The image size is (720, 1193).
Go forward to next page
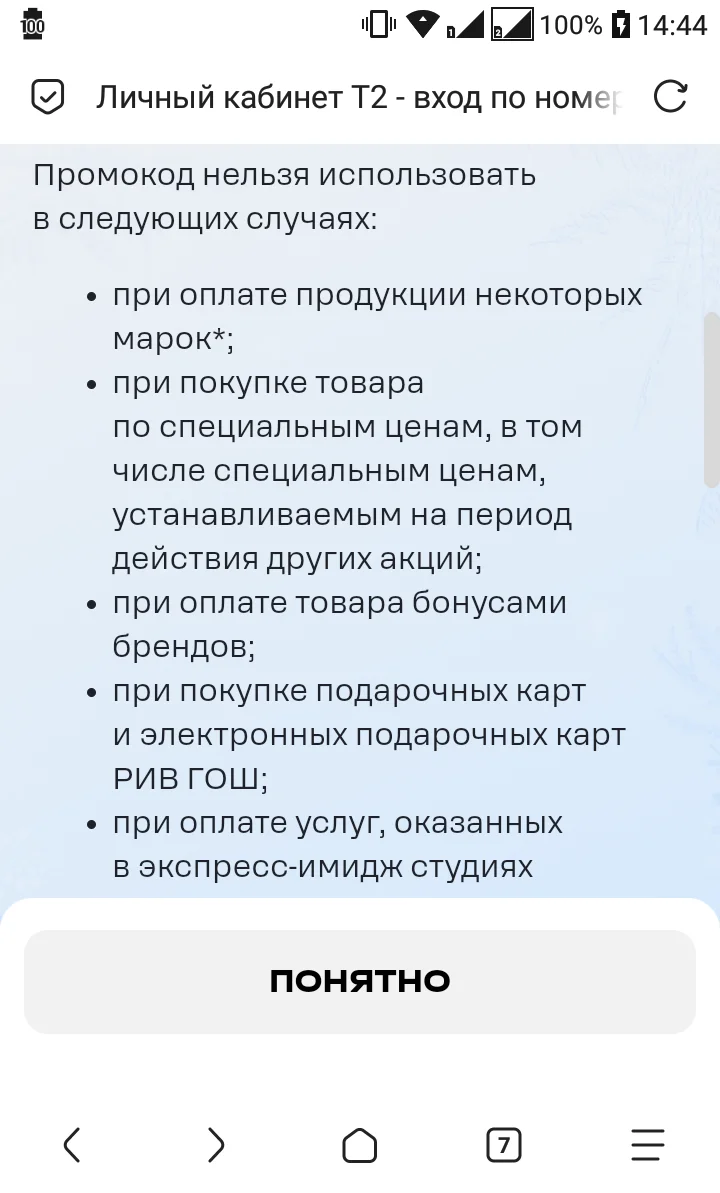pyautogui.click(x=216, y=1144)
